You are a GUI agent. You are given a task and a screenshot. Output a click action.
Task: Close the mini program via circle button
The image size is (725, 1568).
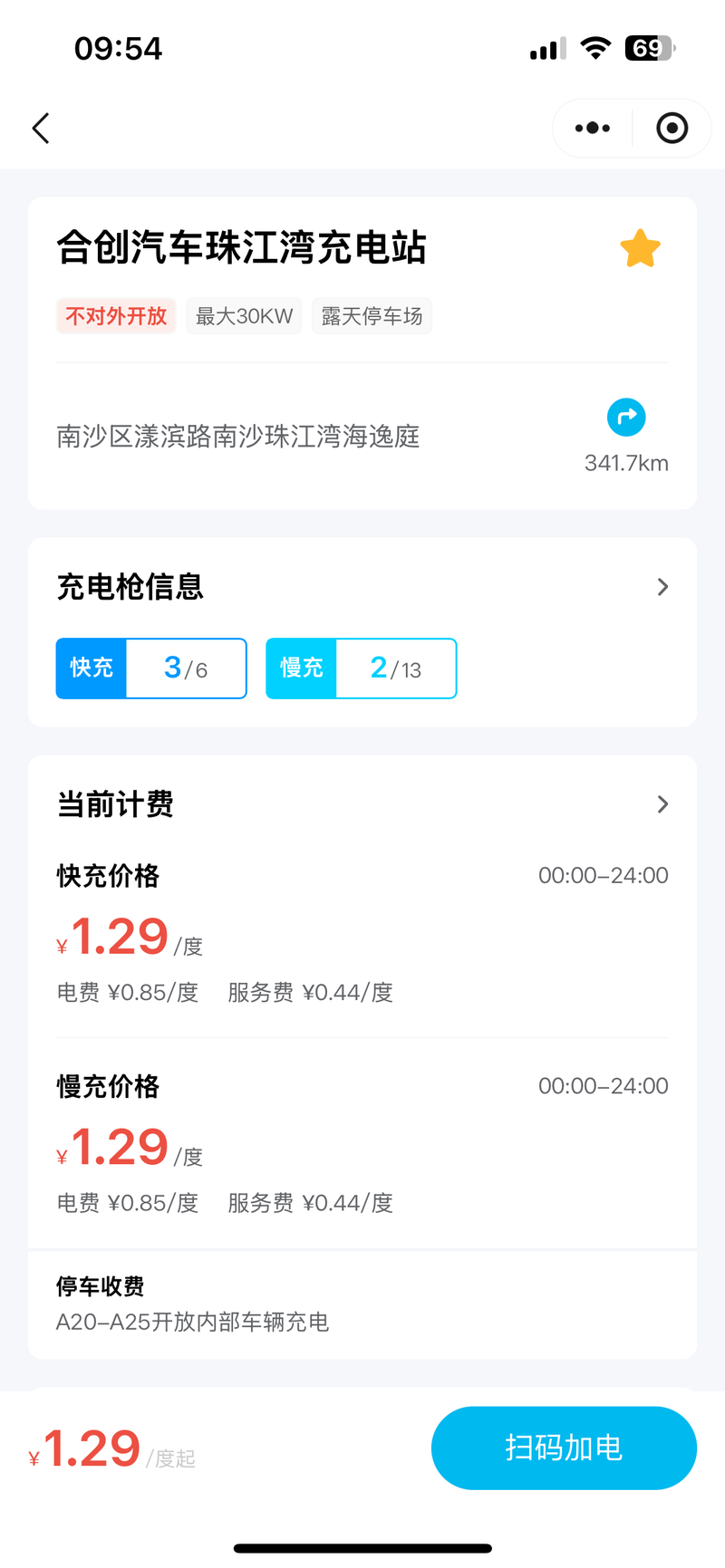coord(672,129)
